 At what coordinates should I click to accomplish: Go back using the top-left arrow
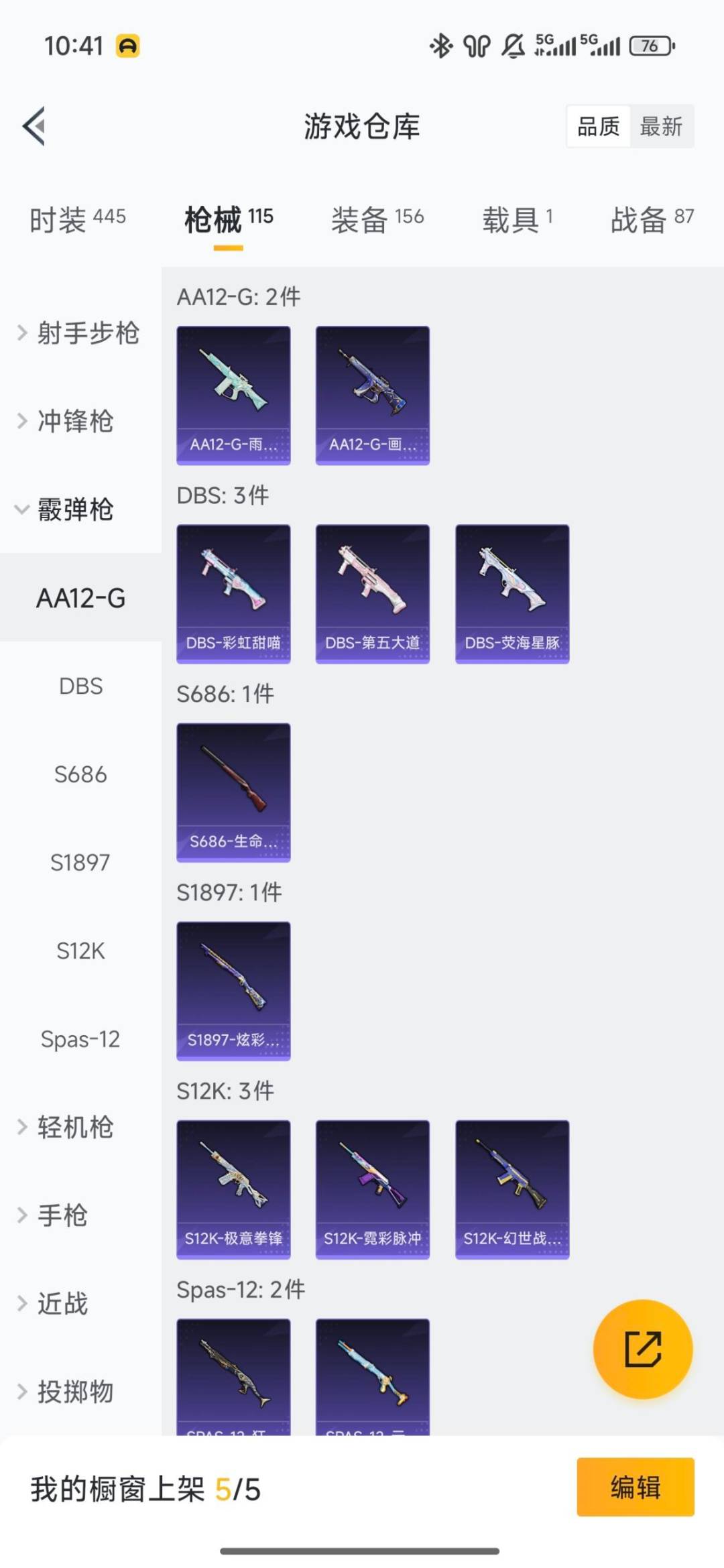[35, 126]
